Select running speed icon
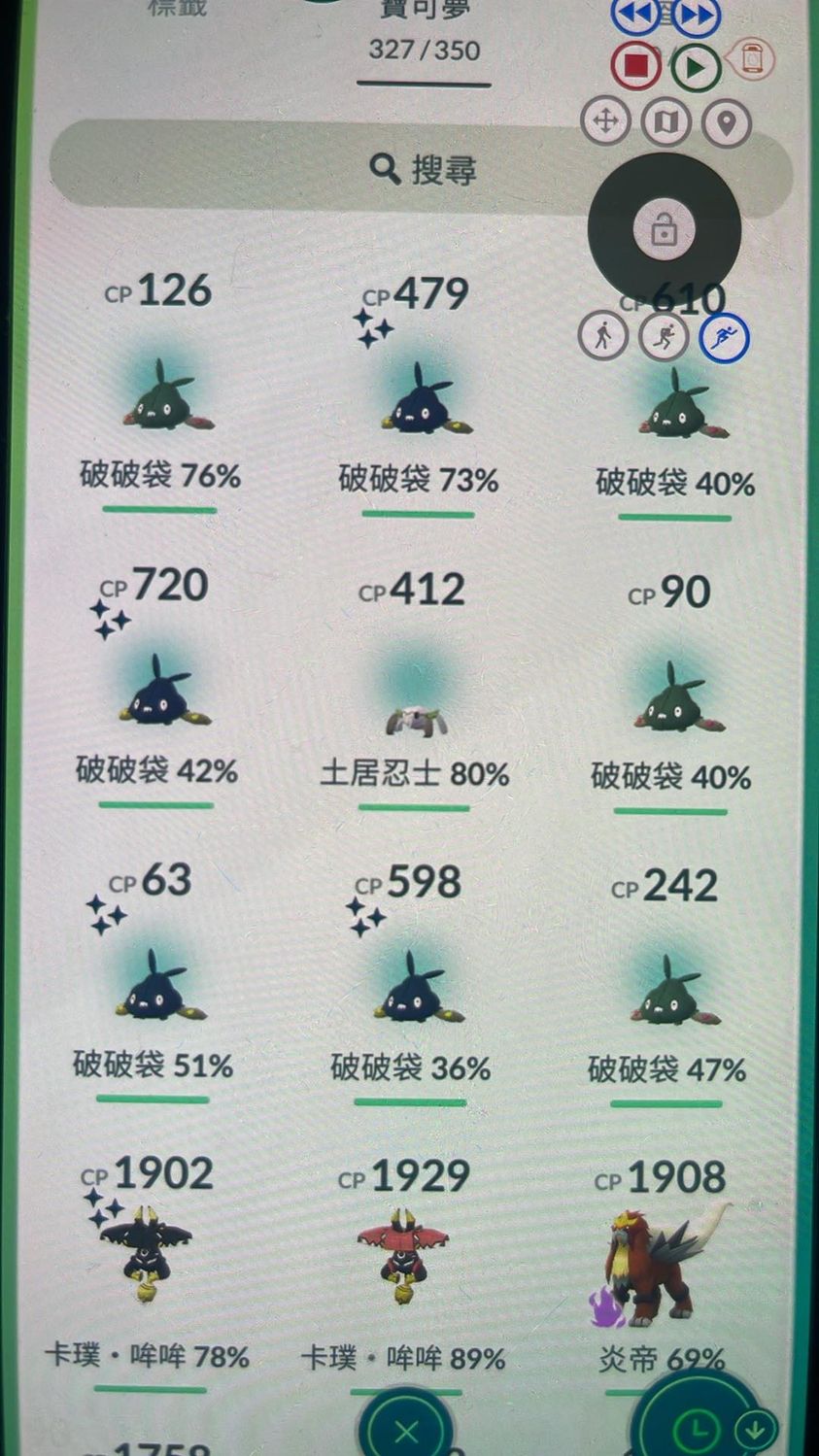The width and height of the screenshot is (819, 1456). point(725,336)
